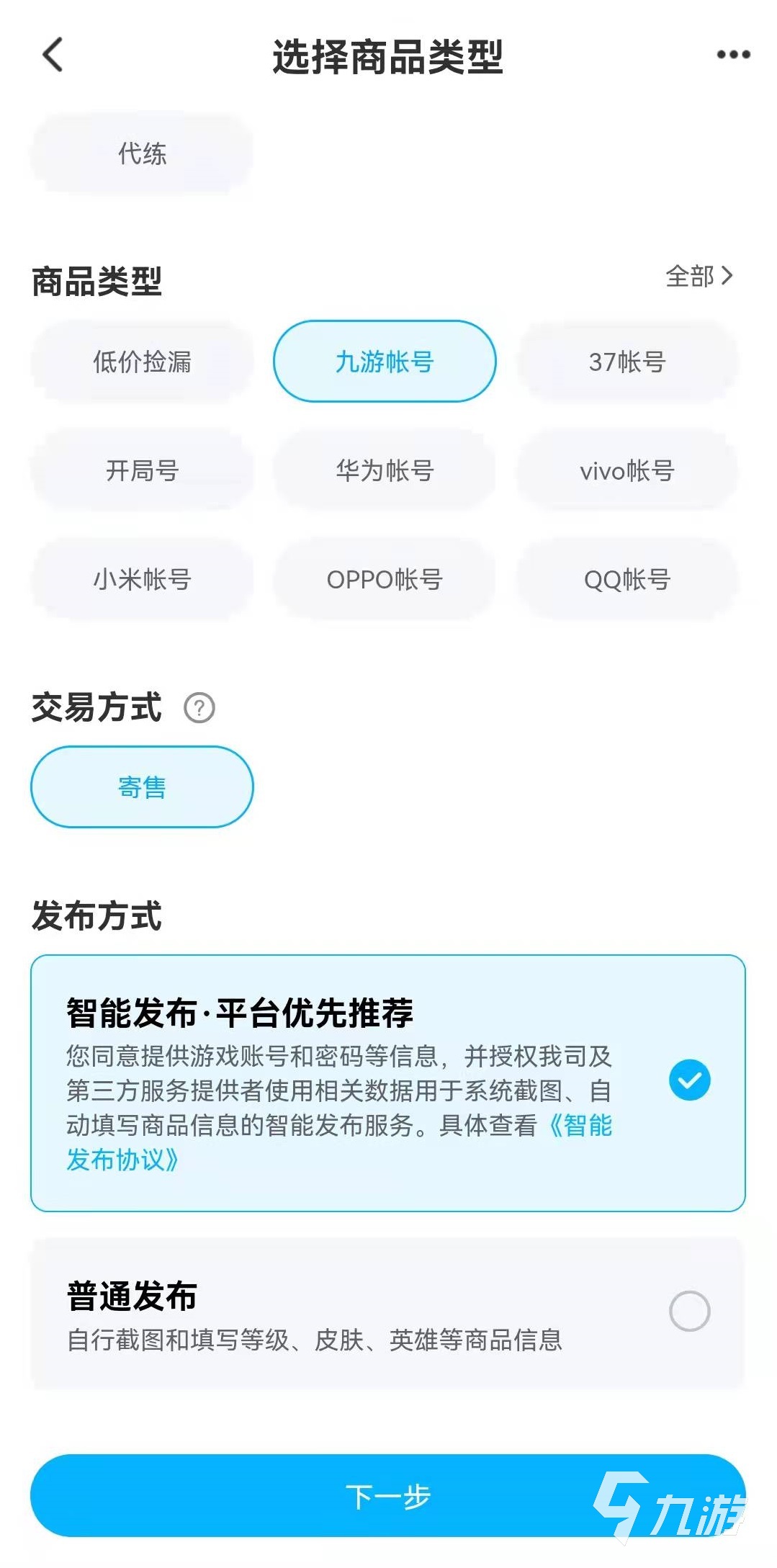Go back from 选择商品类型 page
This screenshot has width=777, height=1568.
click(x=53, y=55)
